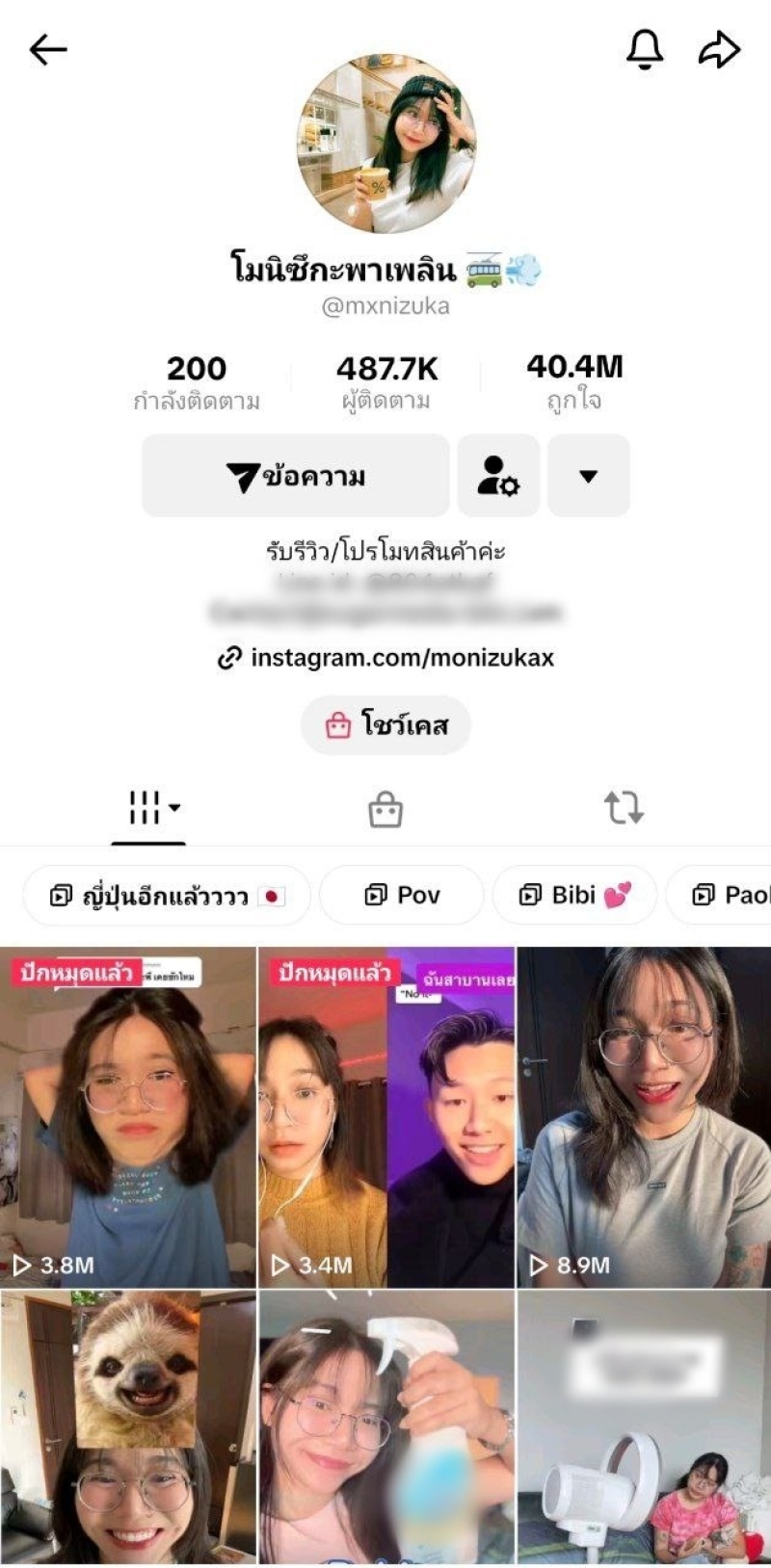Open the video with 8.9M views
This screenshot has width=771, height=1568.
coord(644,1117)
